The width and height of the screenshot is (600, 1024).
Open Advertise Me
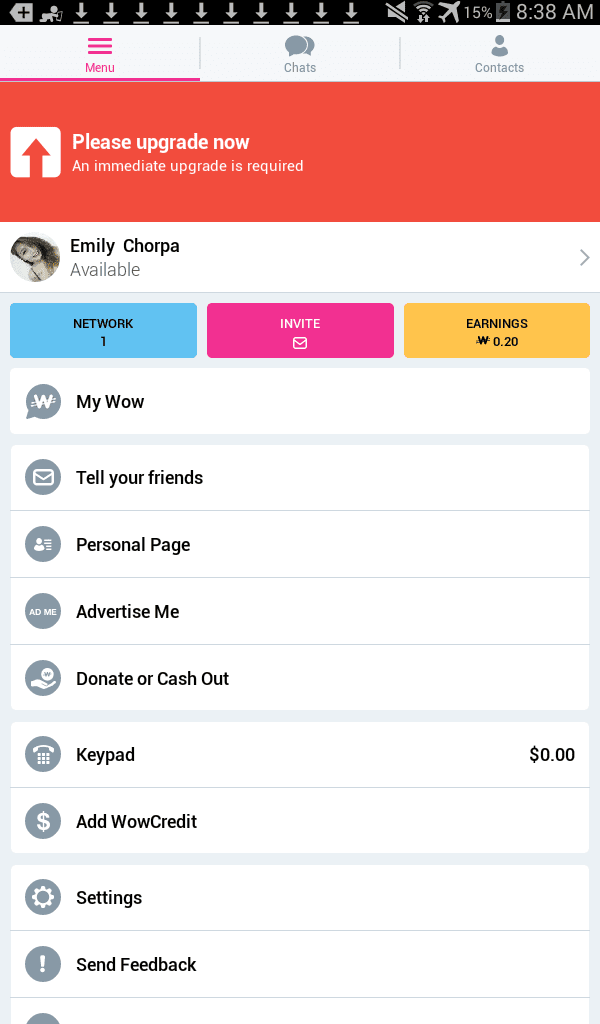tap(300, 612)
